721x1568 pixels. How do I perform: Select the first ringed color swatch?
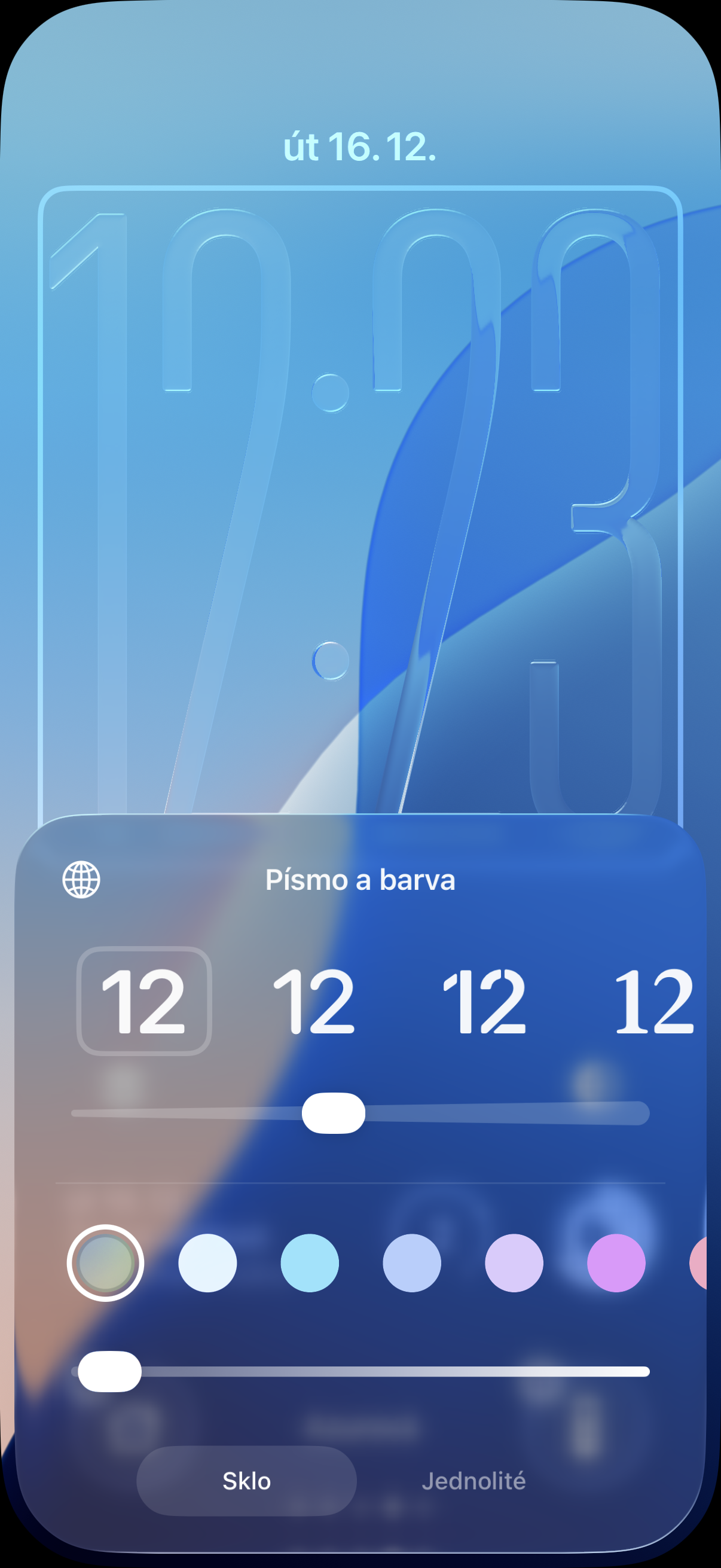[x=105, y=1263]
